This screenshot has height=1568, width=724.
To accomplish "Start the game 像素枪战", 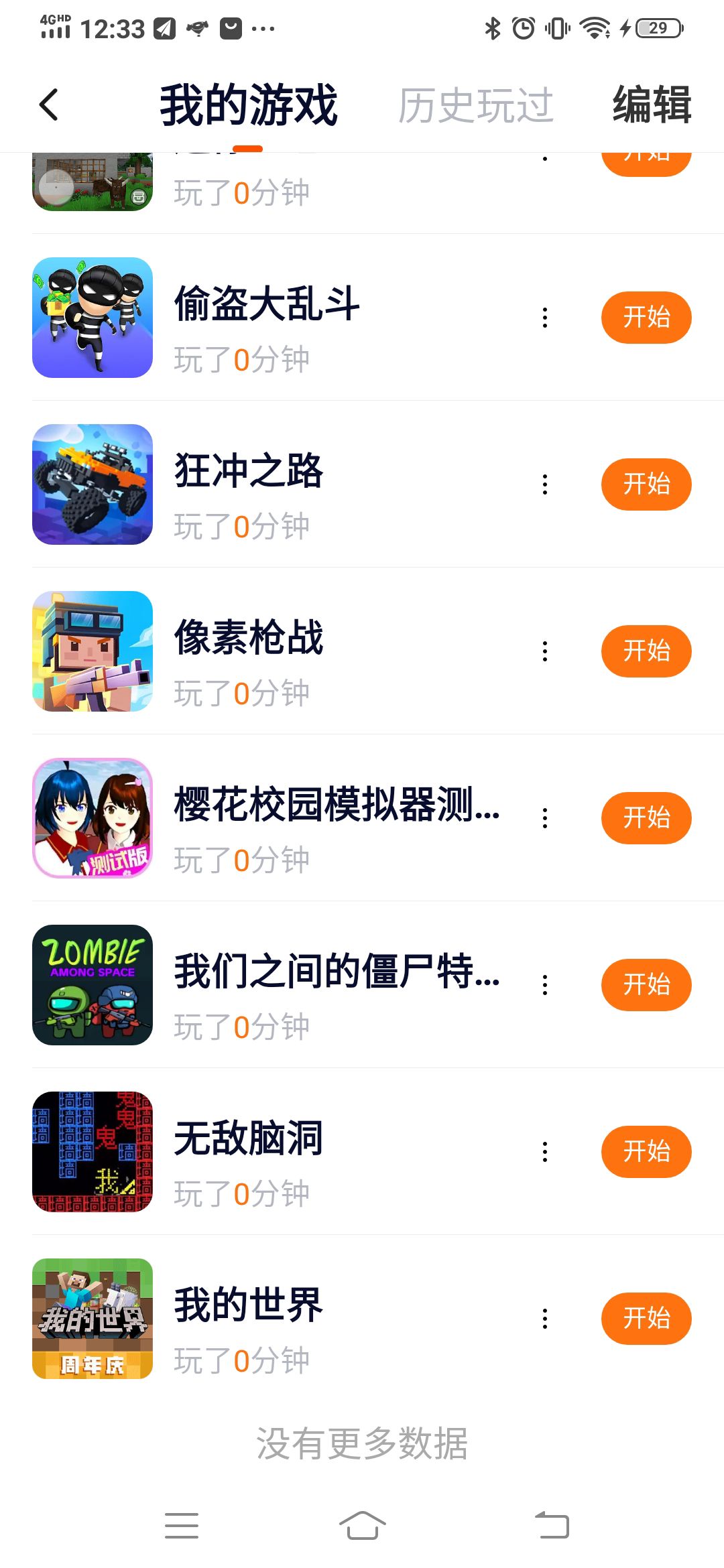I will (x=646, y=651).
